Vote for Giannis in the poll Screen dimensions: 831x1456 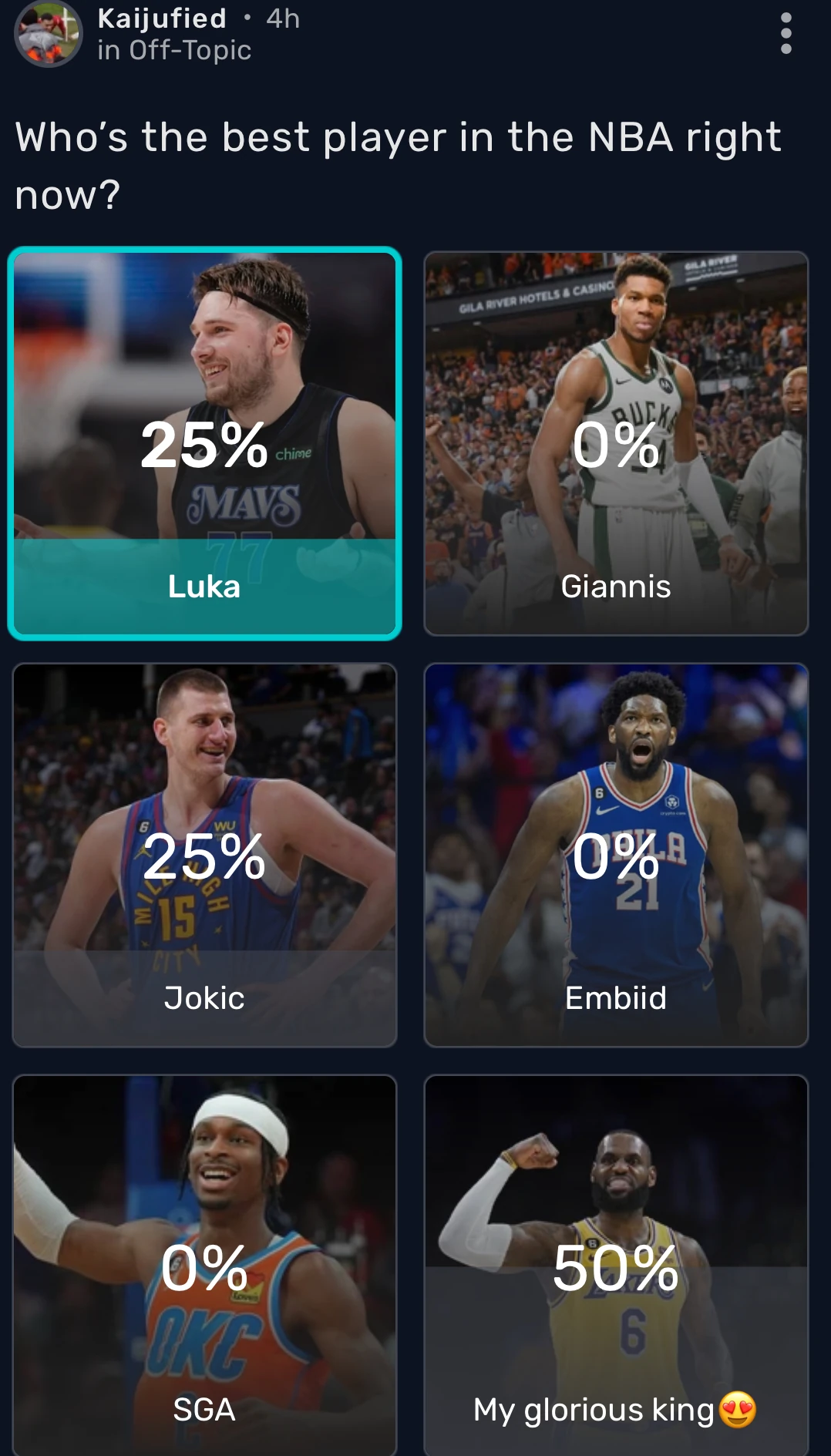click(x=616, y=443)
